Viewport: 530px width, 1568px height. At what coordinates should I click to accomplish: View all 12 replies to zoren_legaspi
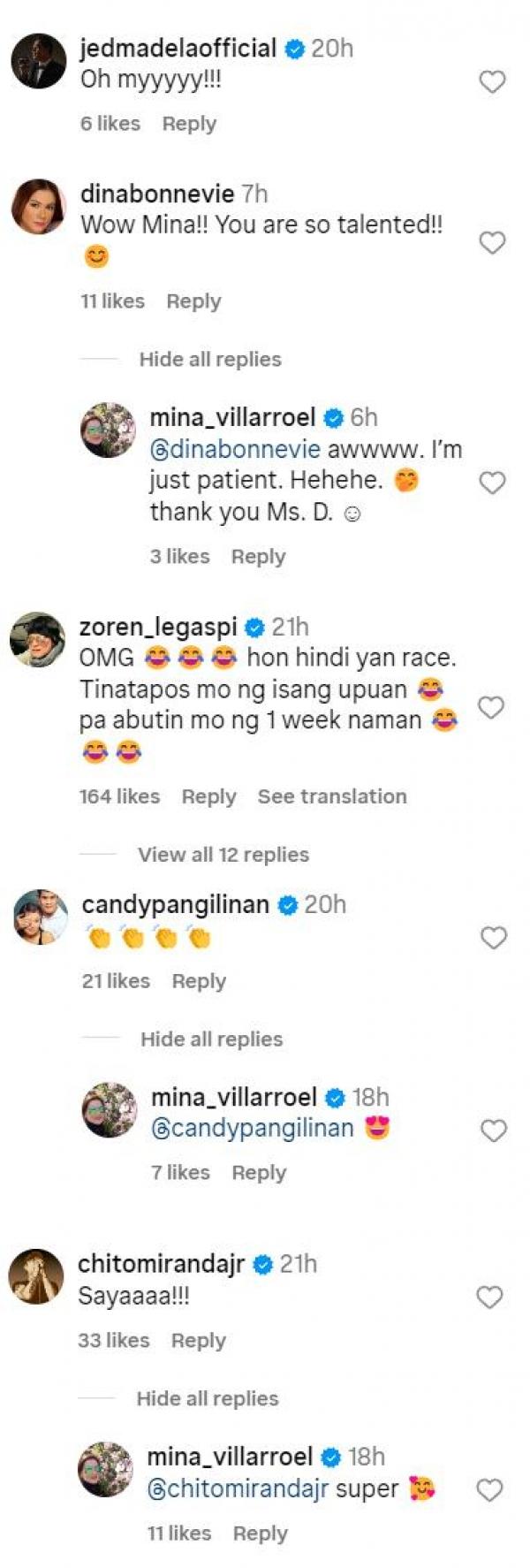point(223,855)
